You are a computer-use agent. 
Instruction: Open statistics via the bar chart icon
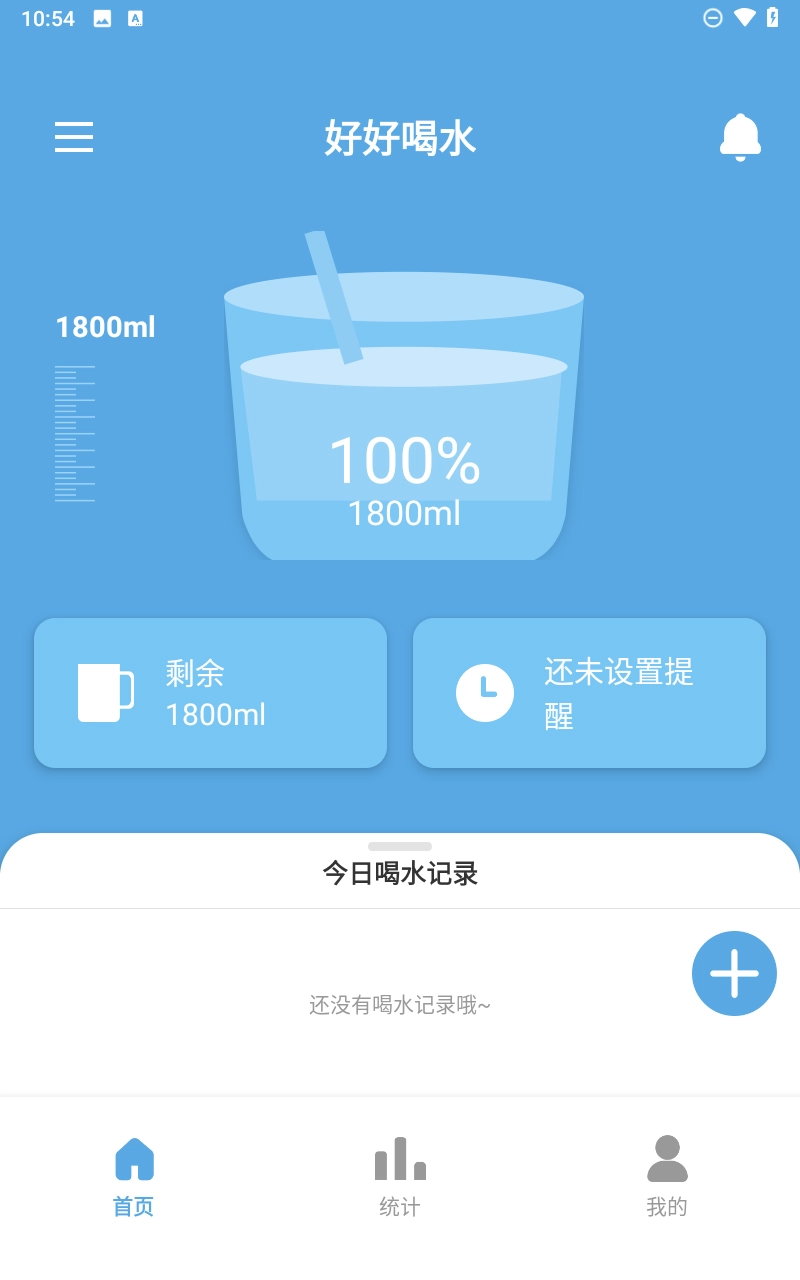point(399,1157)
